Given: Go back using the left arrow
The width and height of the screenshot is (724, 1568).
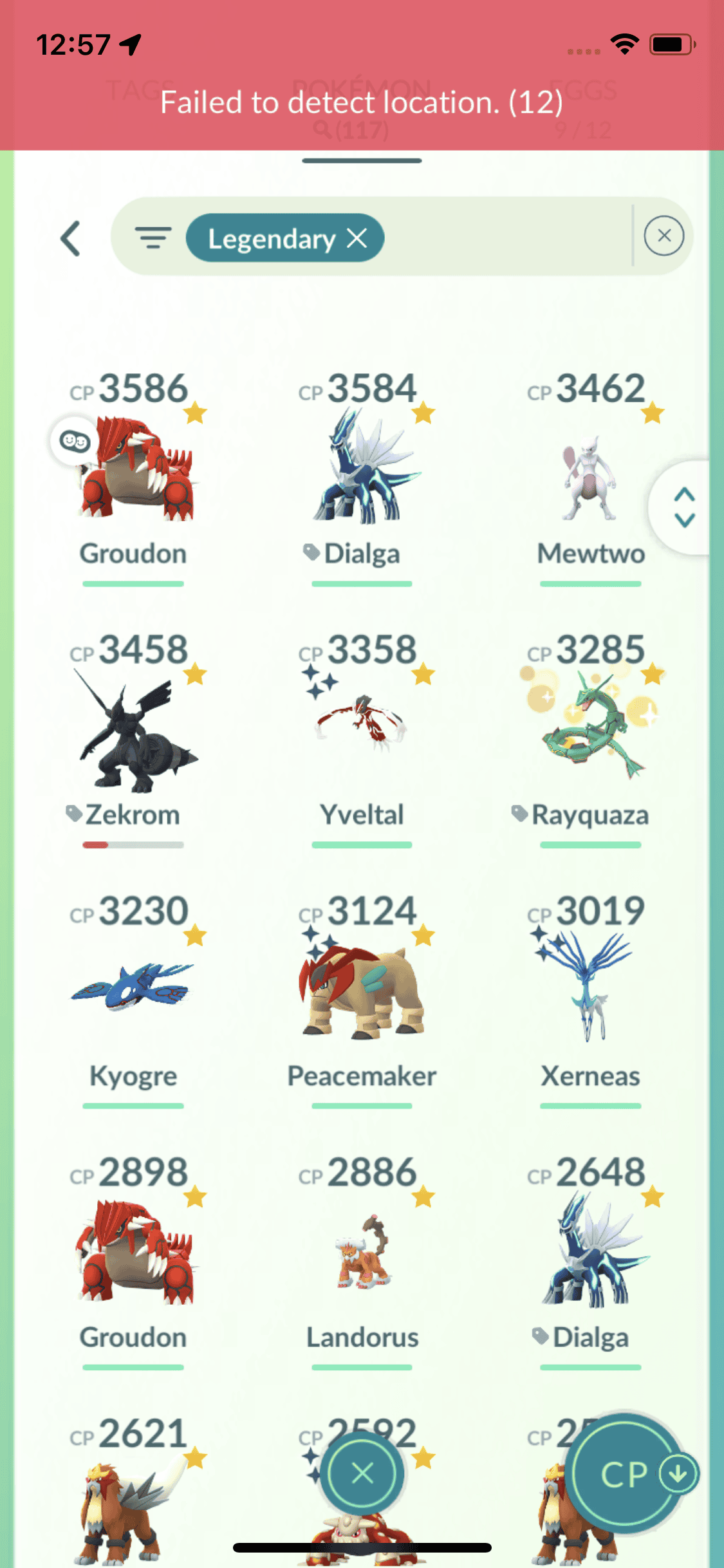Looking at the screenshot, I should click(x=71, y=239).
